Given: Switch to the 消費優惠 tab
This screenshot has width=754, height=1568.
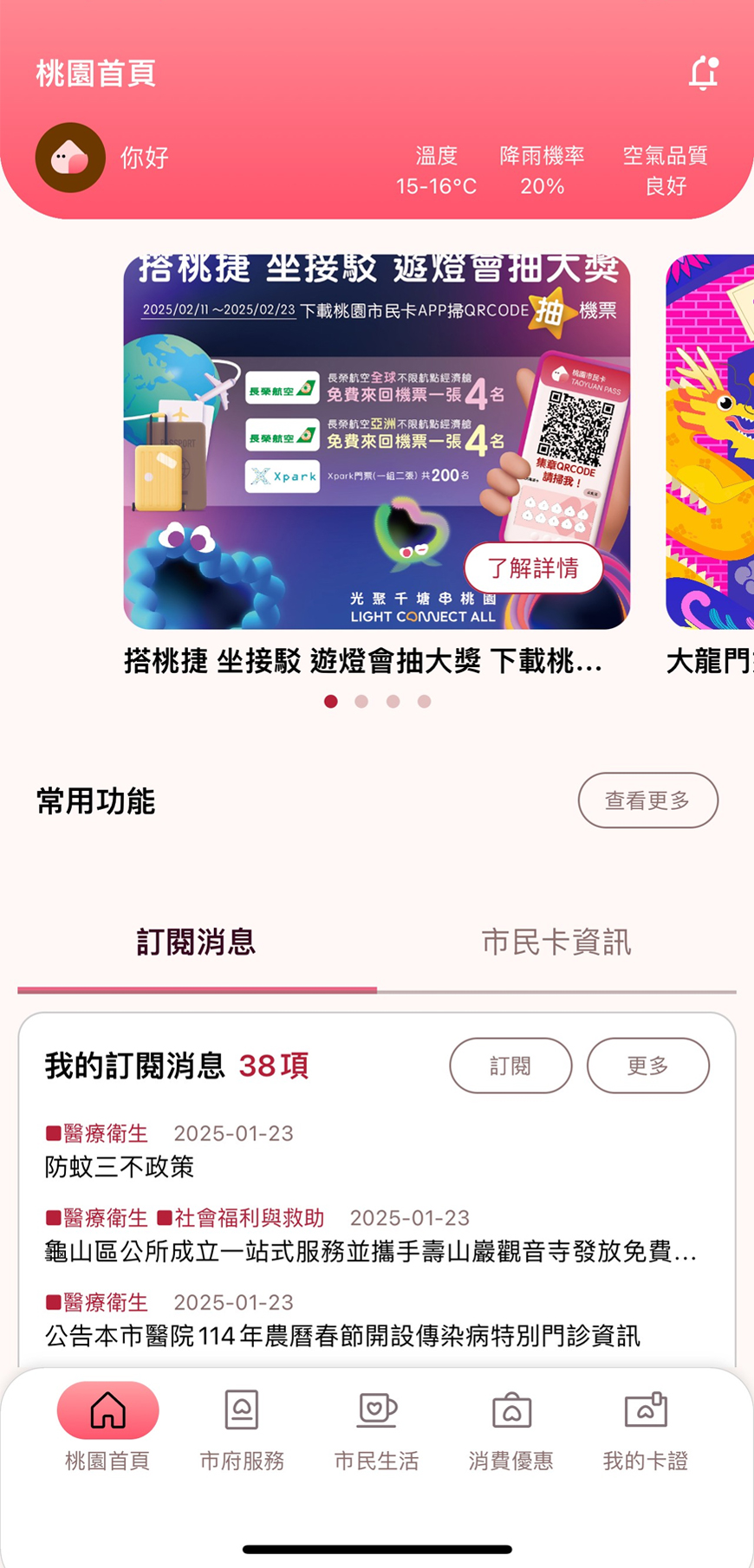Looking at the screenshot, I should pyautogui.click(x=510, y=1429).
